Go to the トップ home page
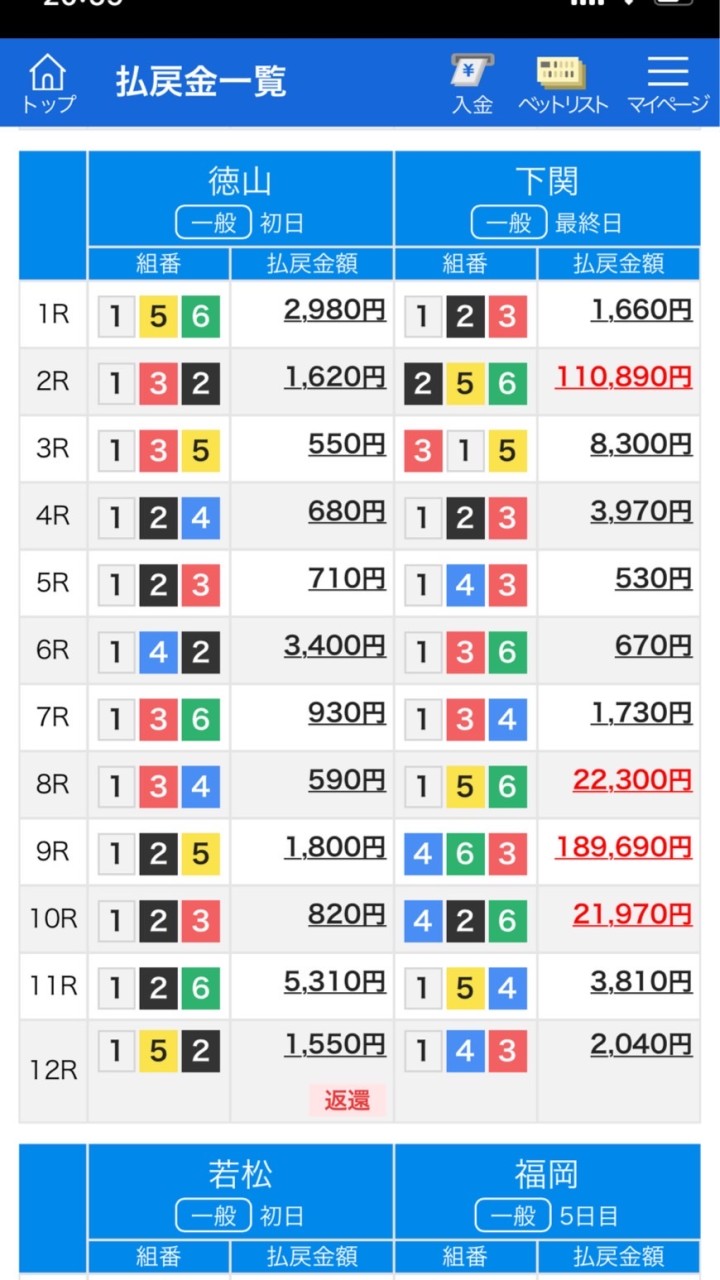 tap(48, 83)
